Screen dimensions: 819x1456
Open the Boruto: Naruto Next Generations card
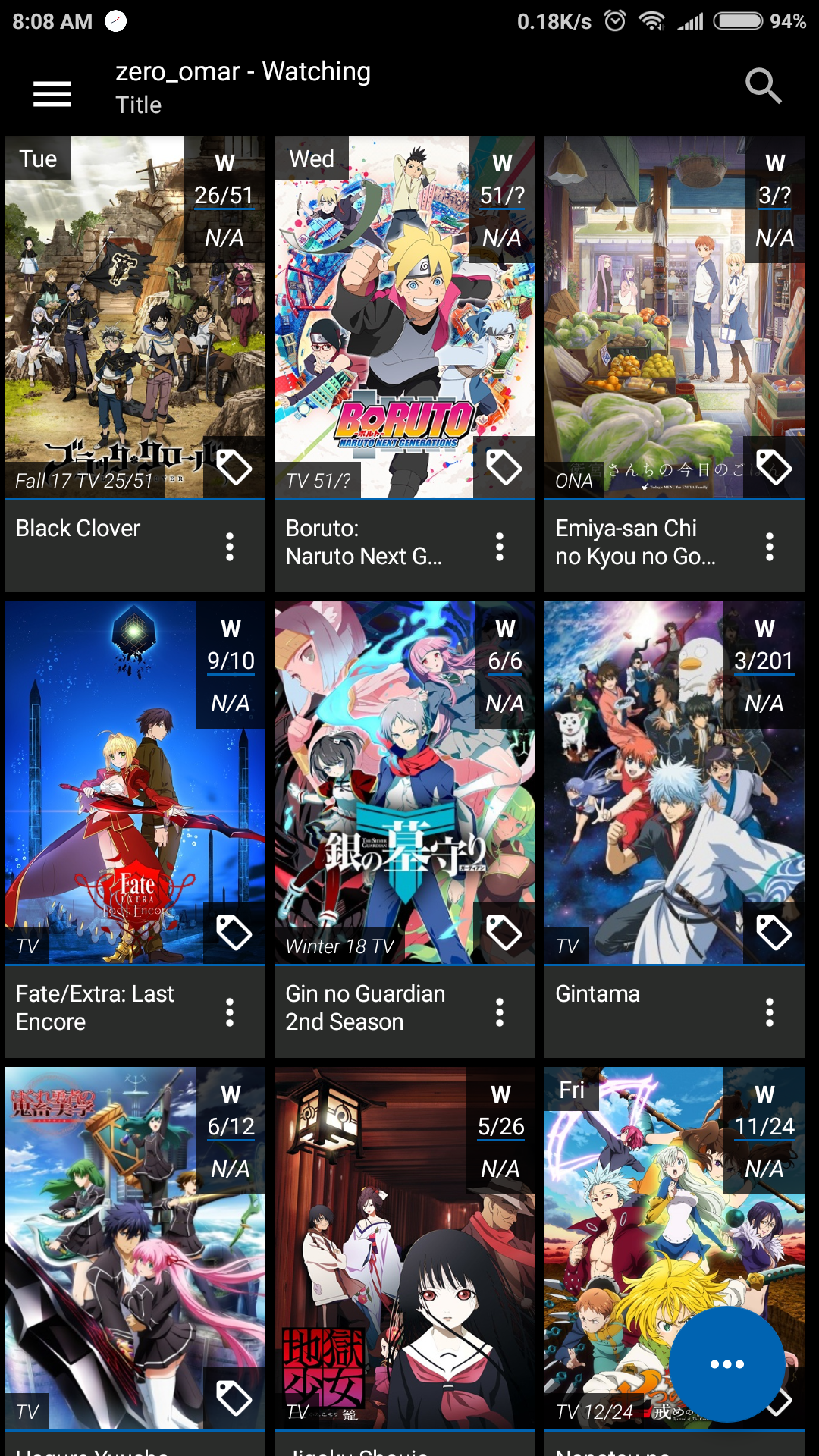379,318
